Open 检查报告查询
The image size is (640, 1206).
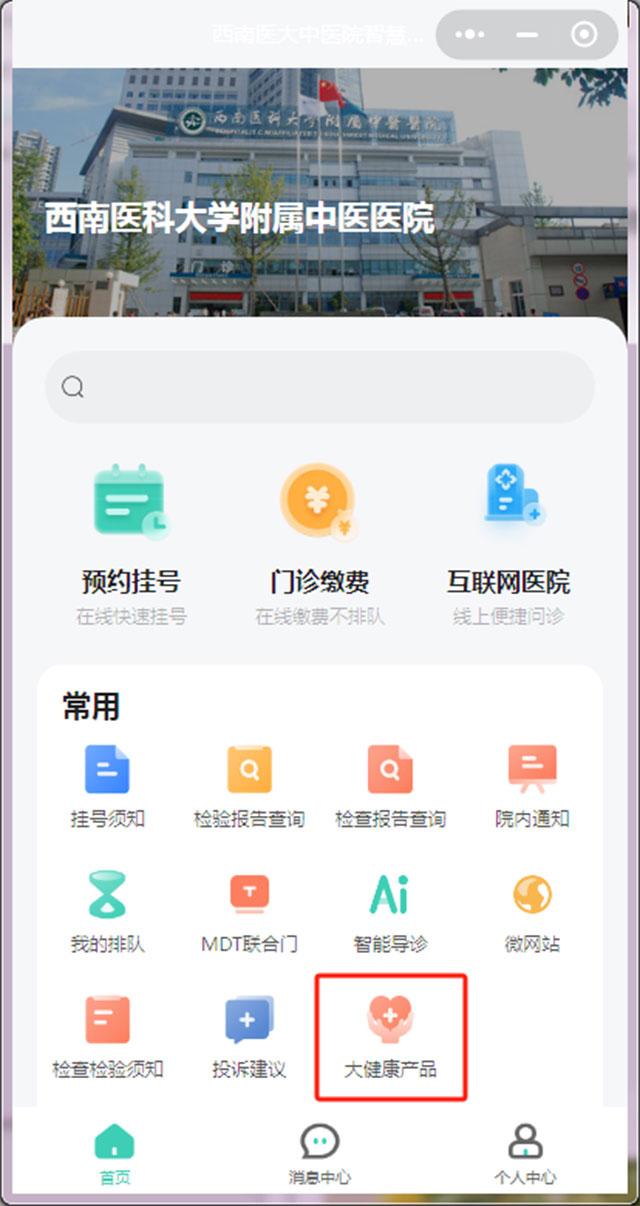click(x=390, y=787)
